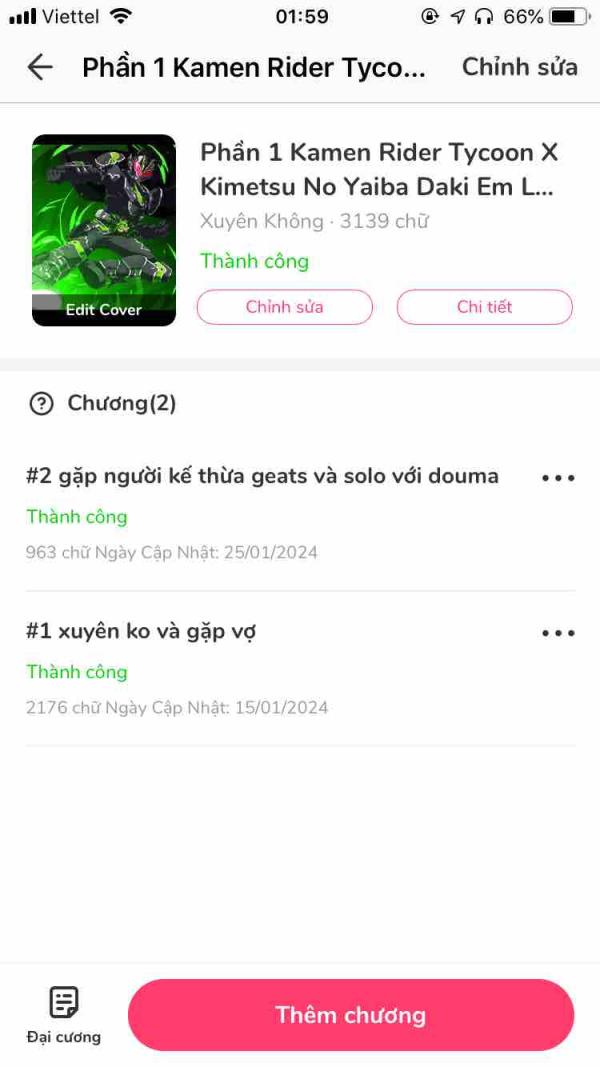Tap Chỉnh sửa in the top bar
Viewport: 600px width, 1067px height.
tap(519, 67)
